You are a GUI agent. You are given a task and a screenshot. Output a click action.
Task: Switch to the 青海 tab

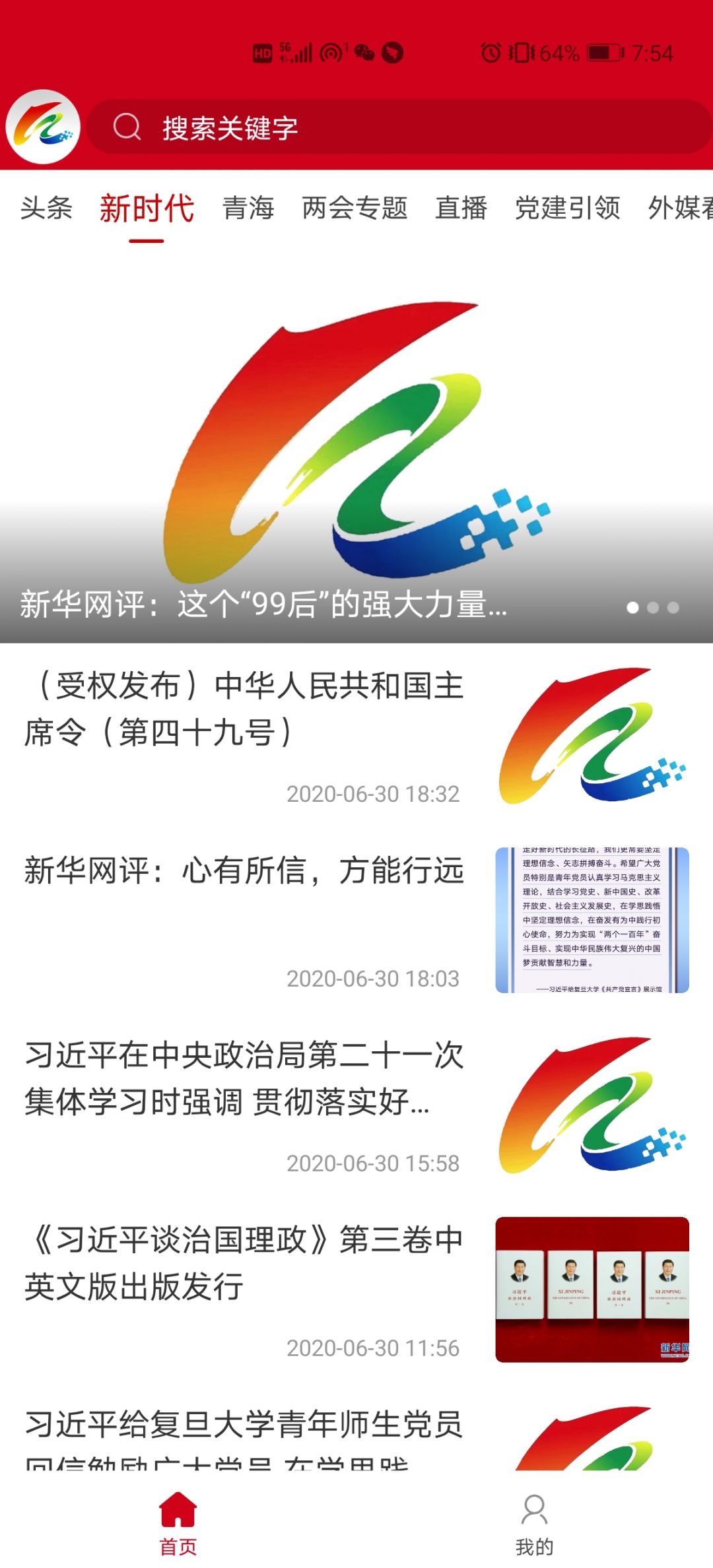coord(248,208)
